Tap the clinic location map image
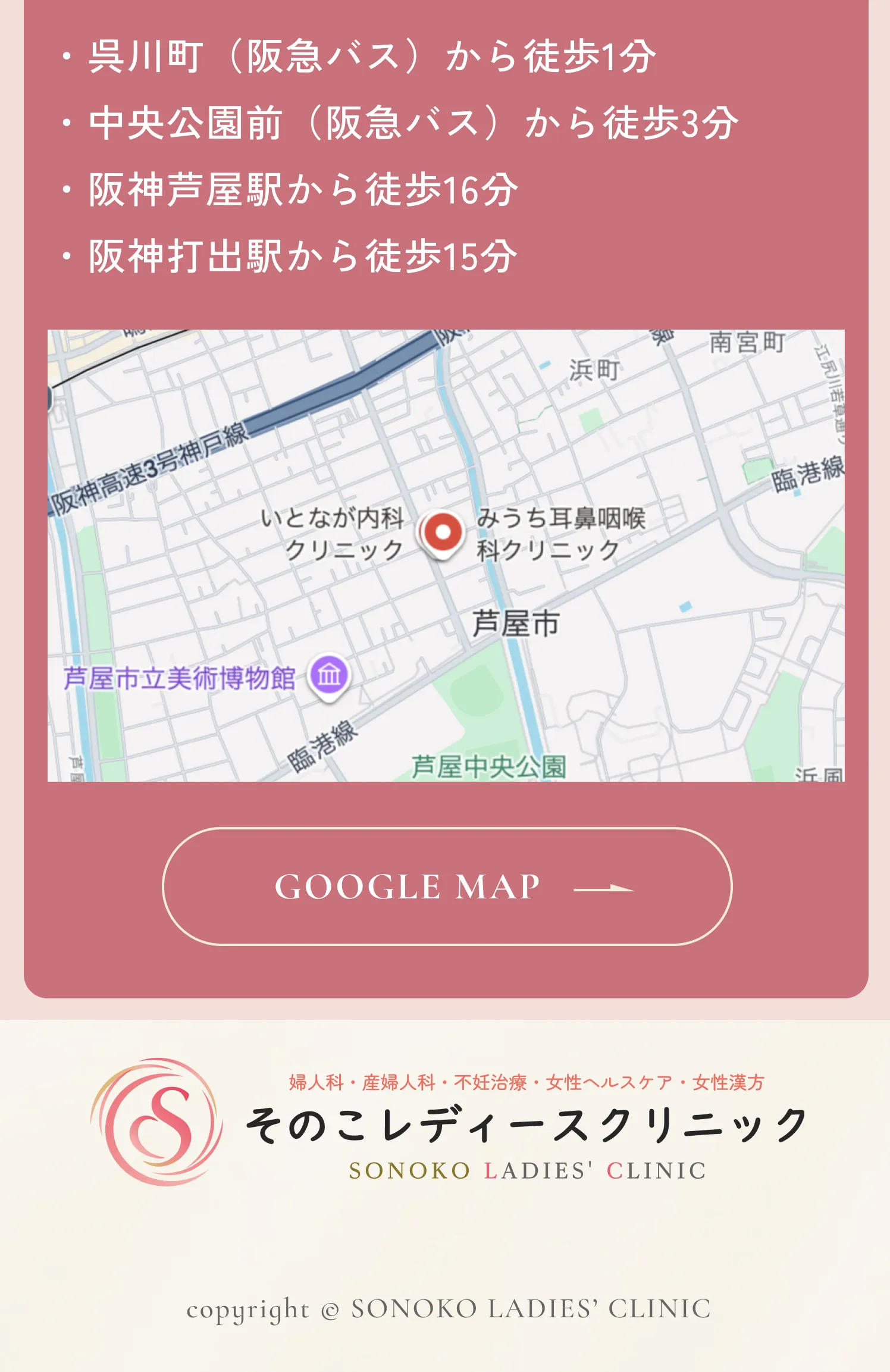The width and height of the screenshot is (890, 1372). pos(446,555)
